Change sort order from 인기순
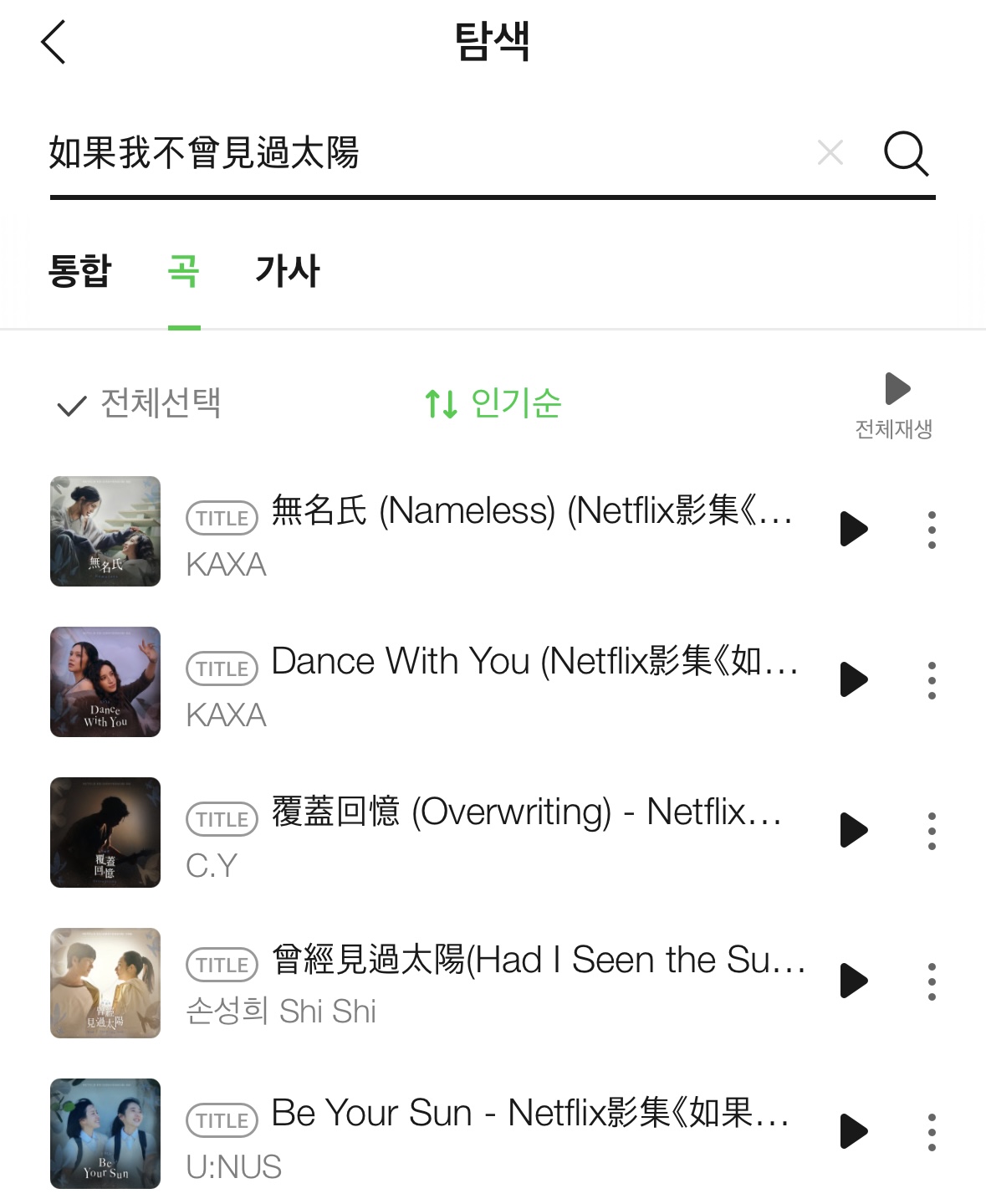986x1204 pixels. pos(493,404)
